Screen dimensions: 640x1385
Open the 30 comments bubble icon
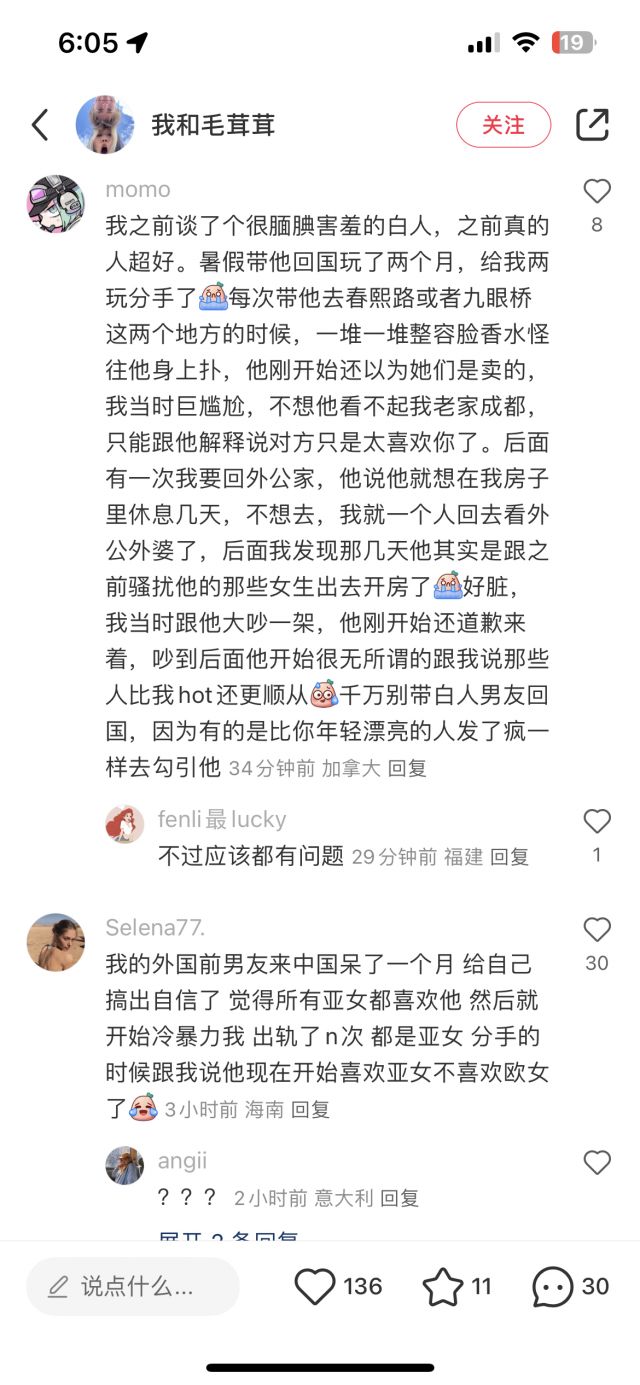552,1286
